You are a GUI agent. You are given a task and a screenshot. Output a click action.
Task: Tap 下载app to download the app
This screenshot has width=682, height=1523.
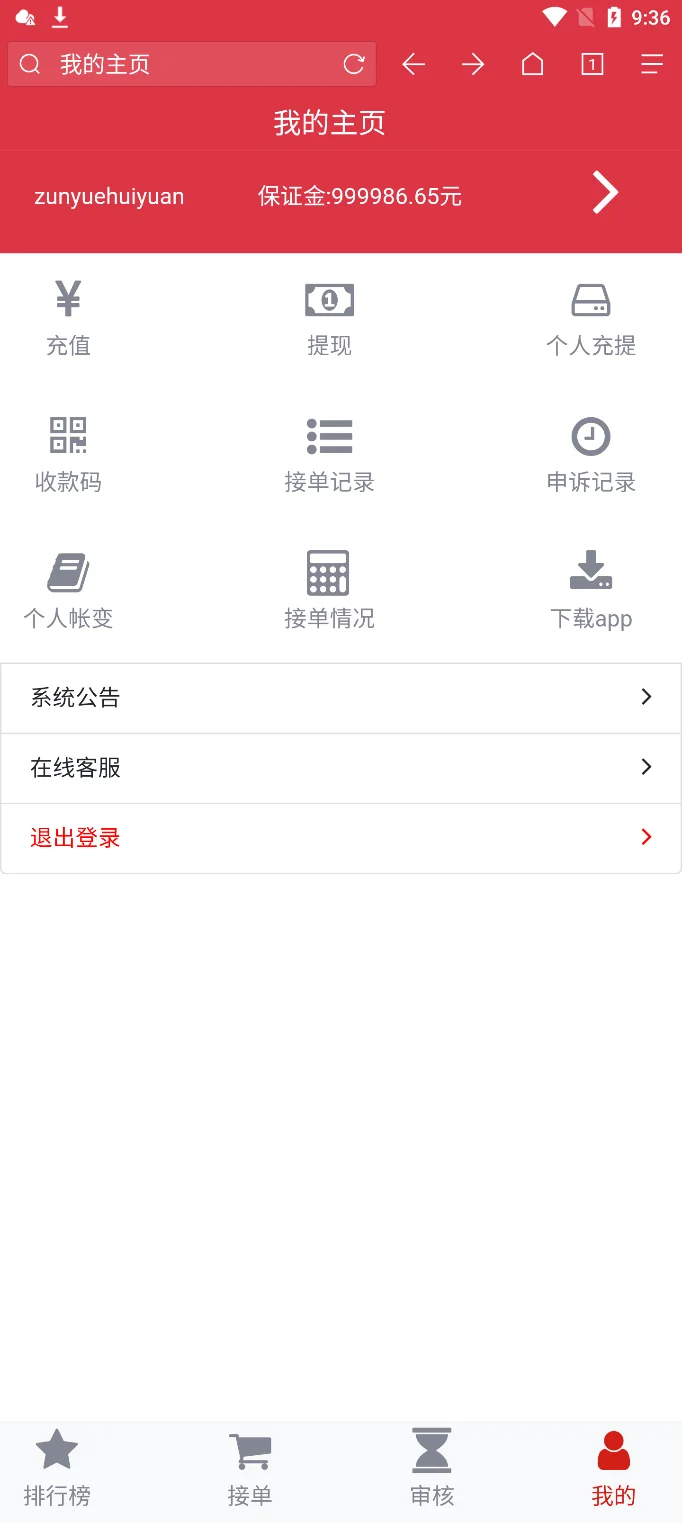(x=590, y=591)
